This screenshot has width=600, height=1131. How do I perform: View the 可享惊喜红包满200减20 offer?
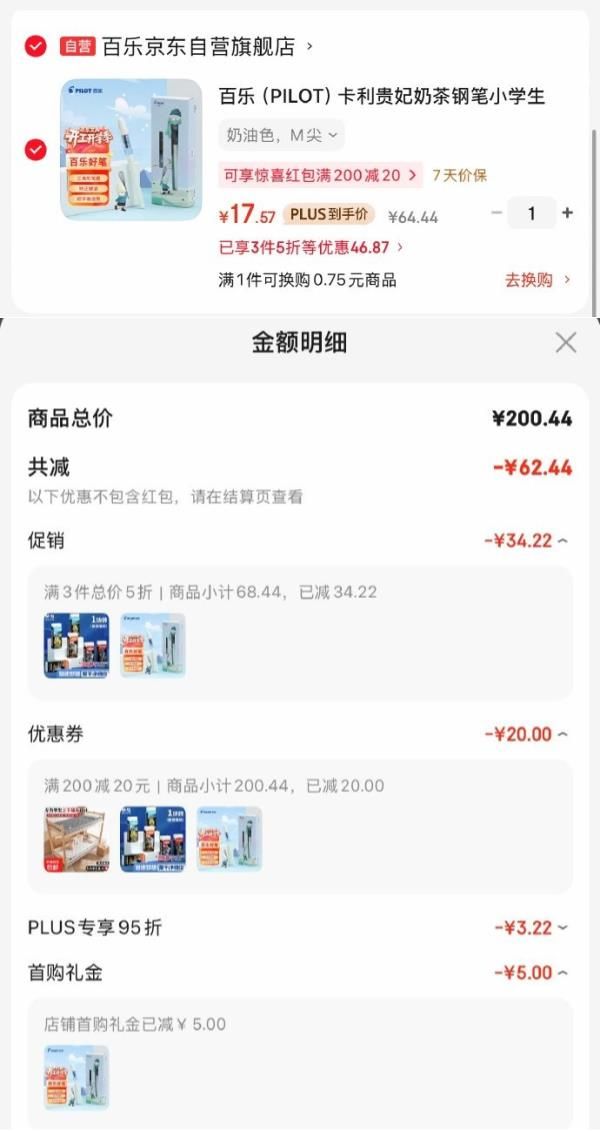[x=320, y=175]
